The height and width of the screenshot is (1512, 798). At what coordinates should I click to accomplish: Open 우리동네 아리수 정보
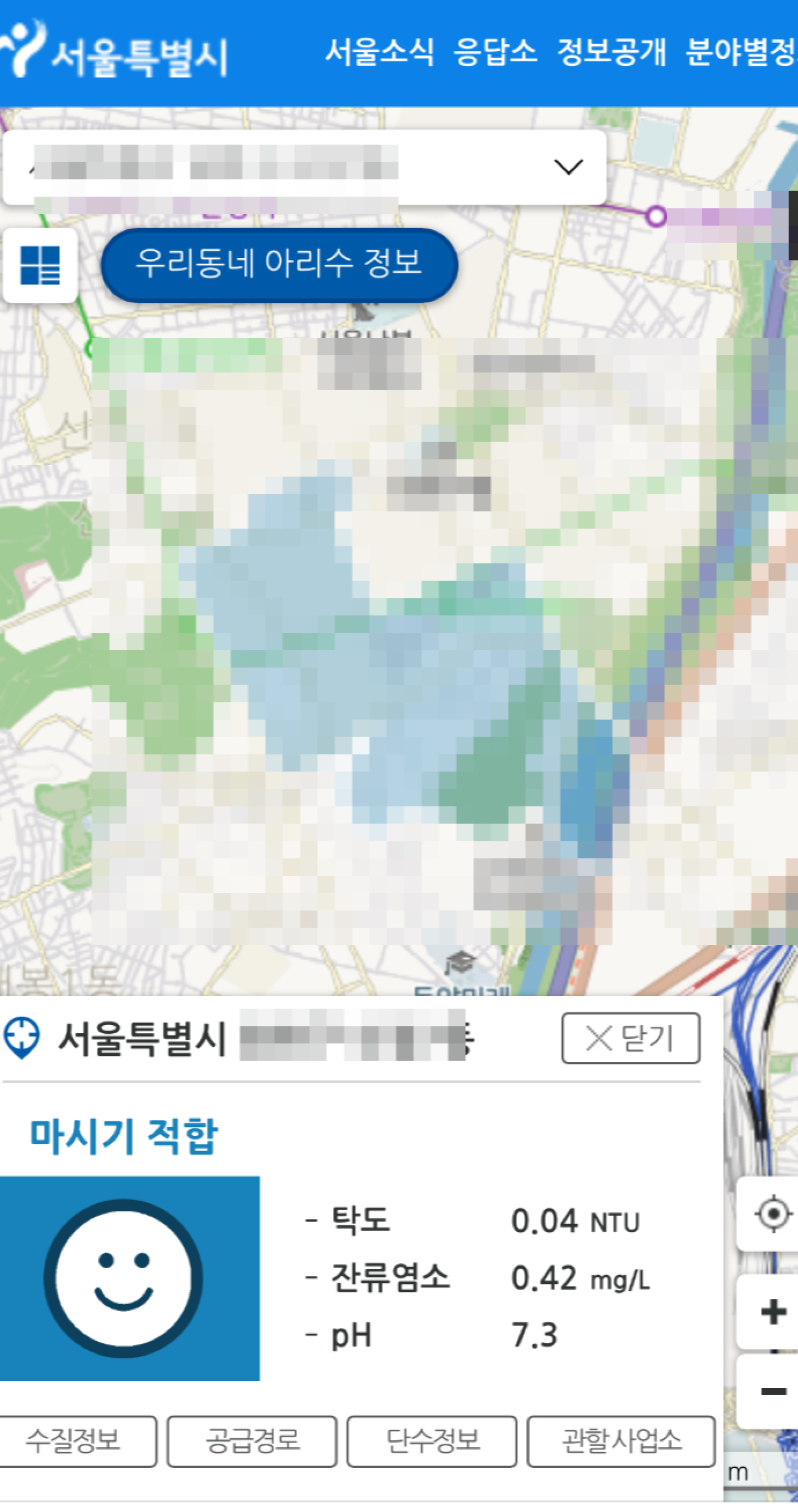point(279,264)
